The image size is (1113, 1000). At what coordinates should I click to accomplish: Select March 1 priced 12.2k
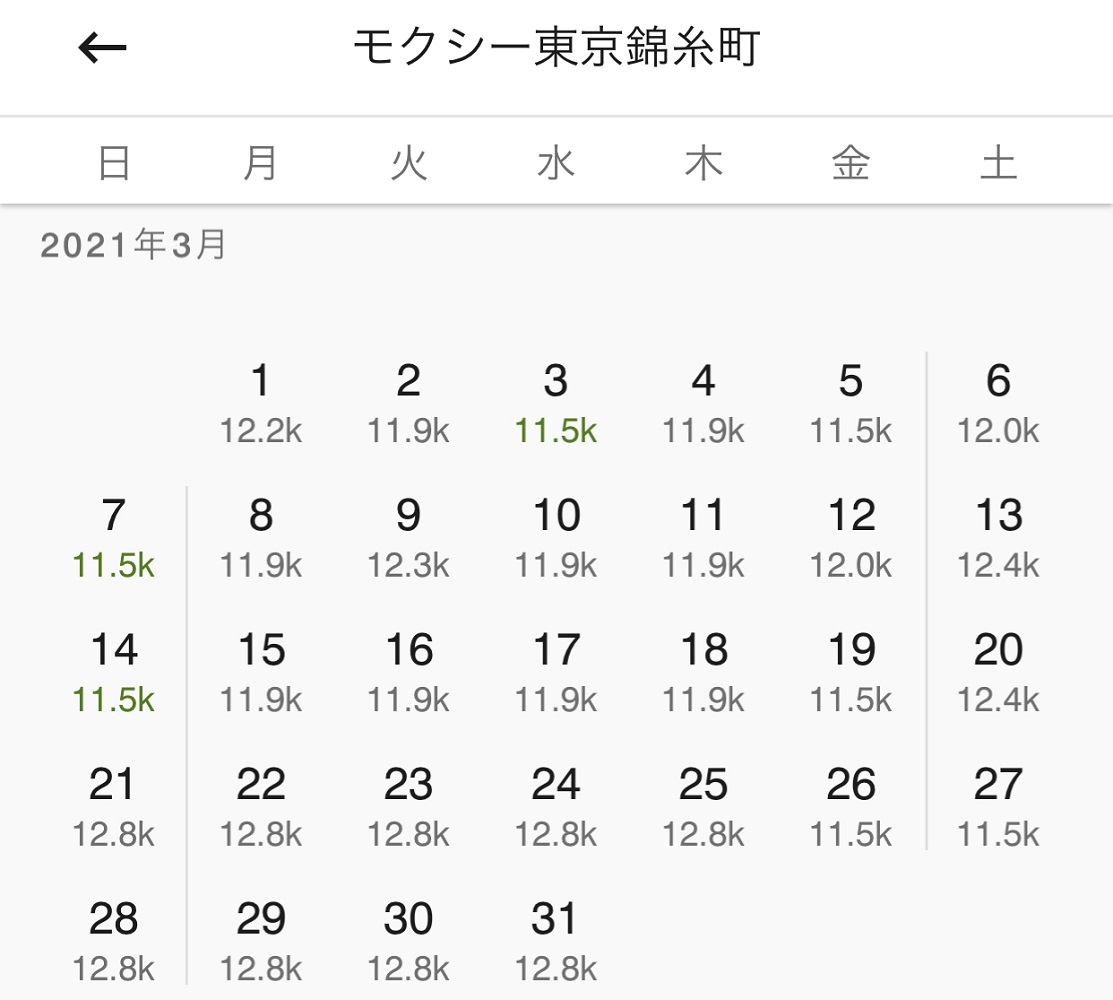pyautogui.click(x=261, y=403)
